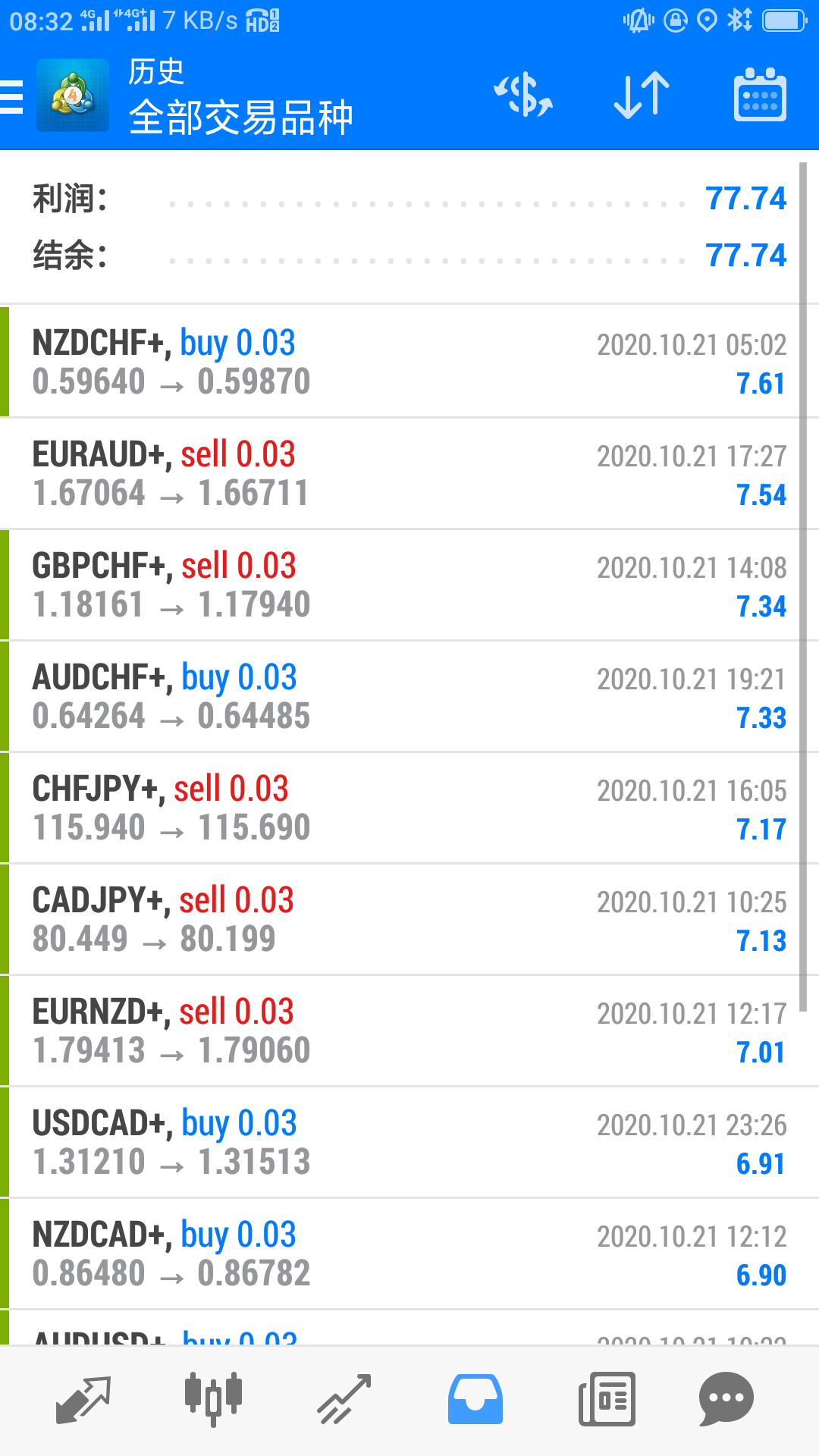Switch to the Chart tab
819x1456 pixels.
click(x=213, y=1399)
